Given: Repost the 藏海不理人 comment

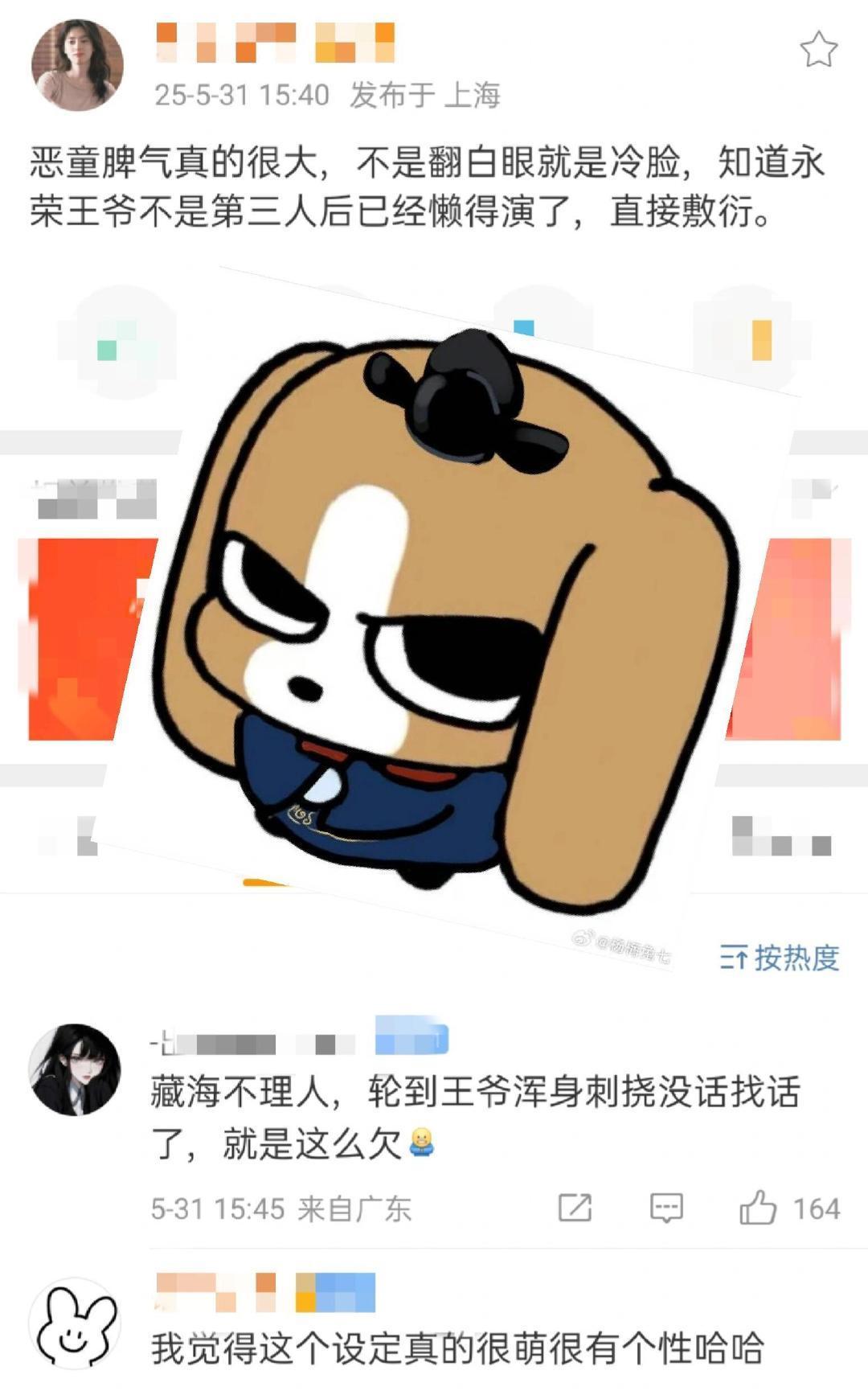Looking at the screenshot, I should pos(575,1208).
